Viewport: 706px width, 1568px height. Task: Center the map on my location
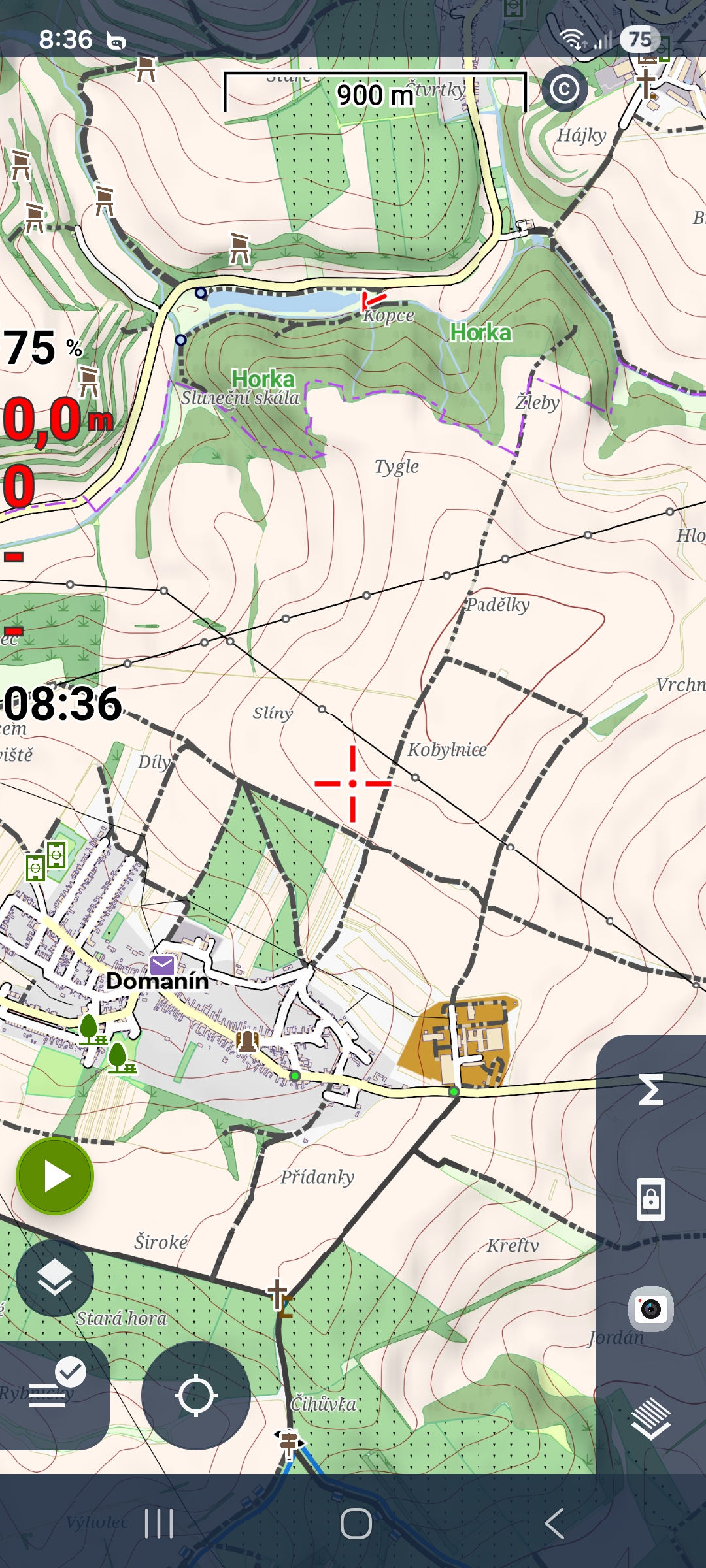[195, 1396]
